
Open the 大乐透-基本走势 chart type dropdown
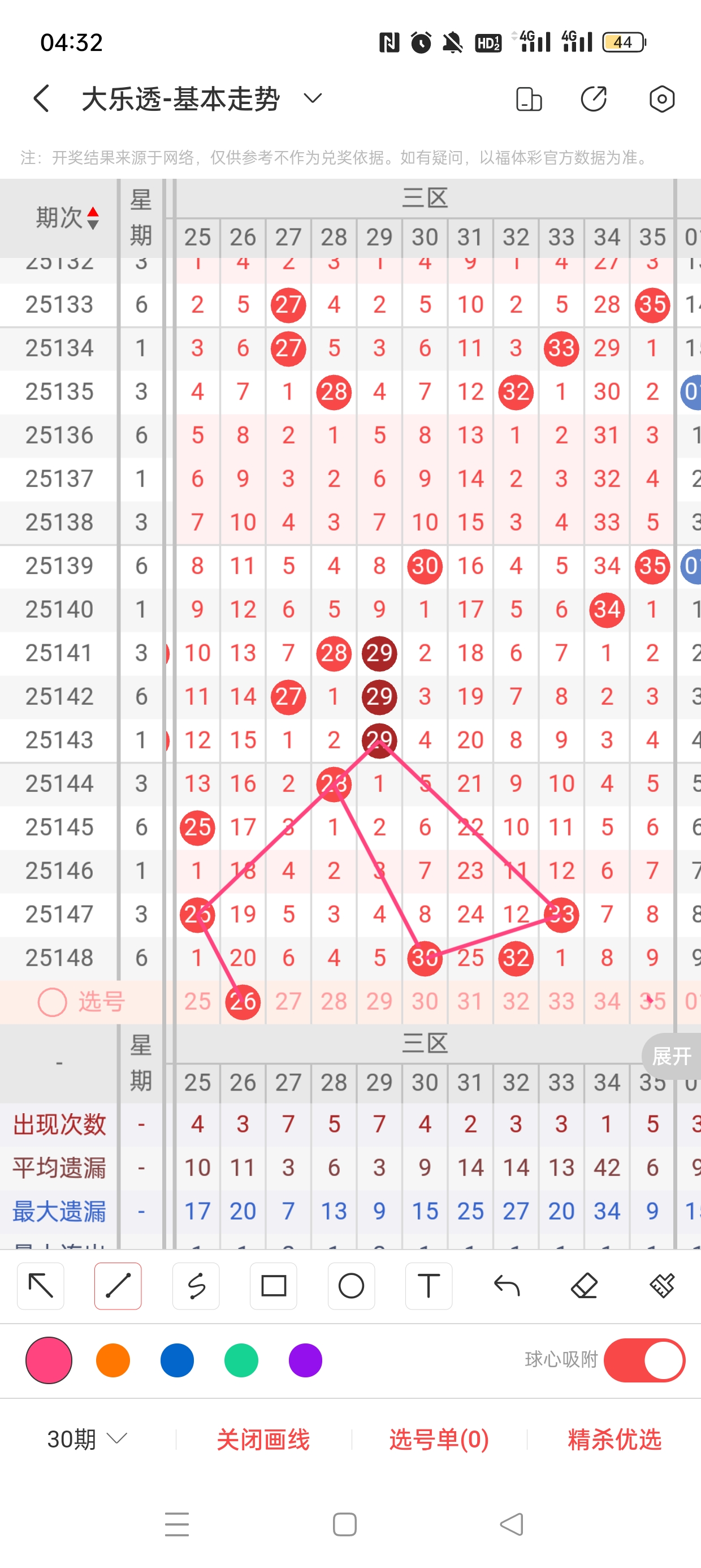(x=312, y=98)
